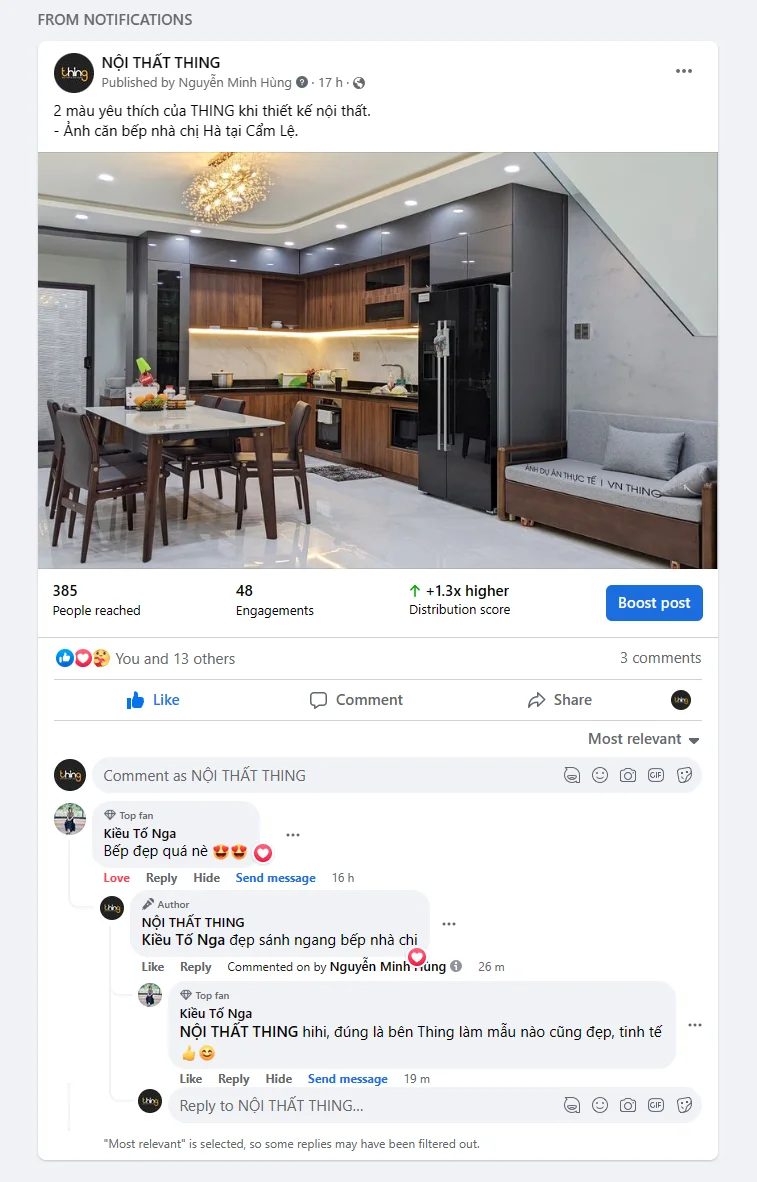Like the NỘI THẤT THING post
The width and height of the screenshot is (757, 1182).
[153, 700]
